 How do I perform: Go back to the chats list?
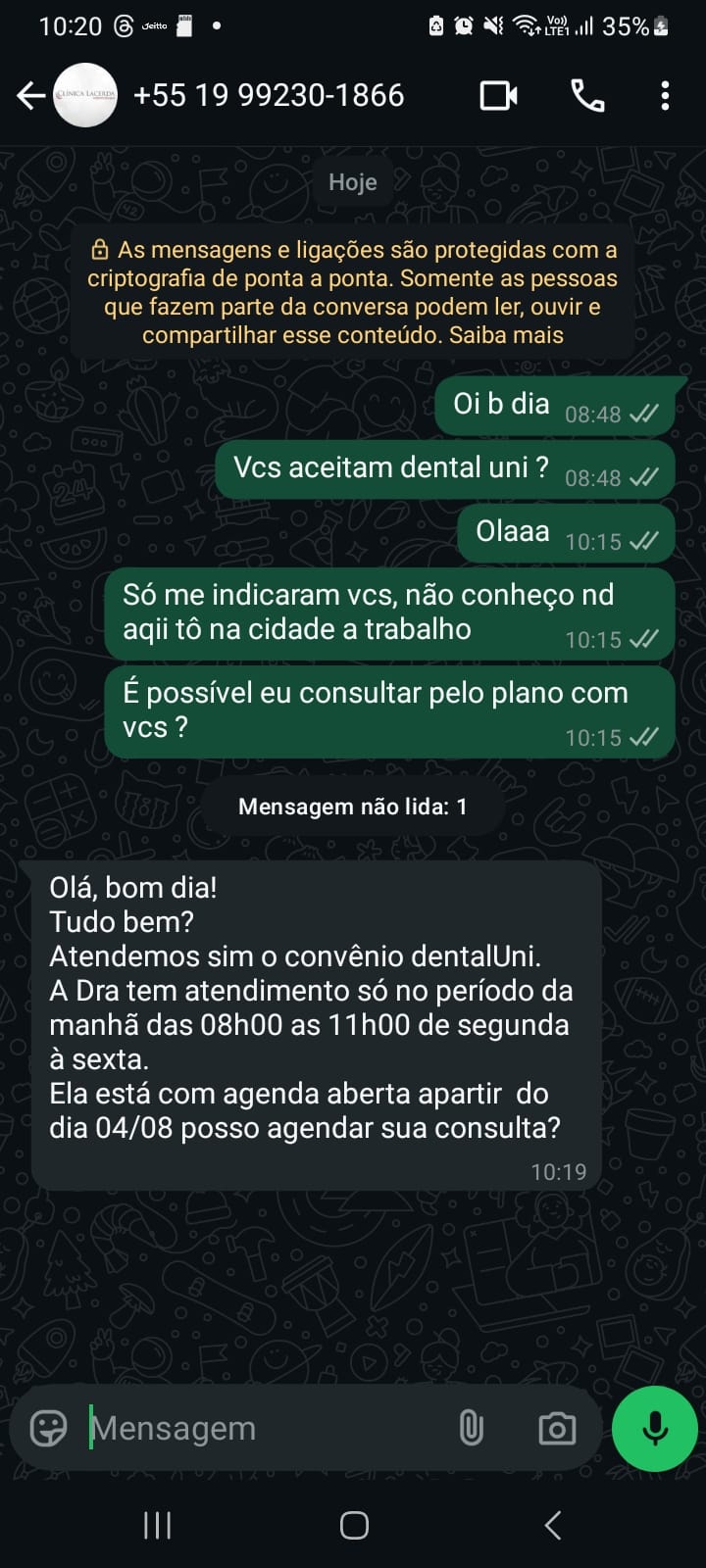click(31, 95)
